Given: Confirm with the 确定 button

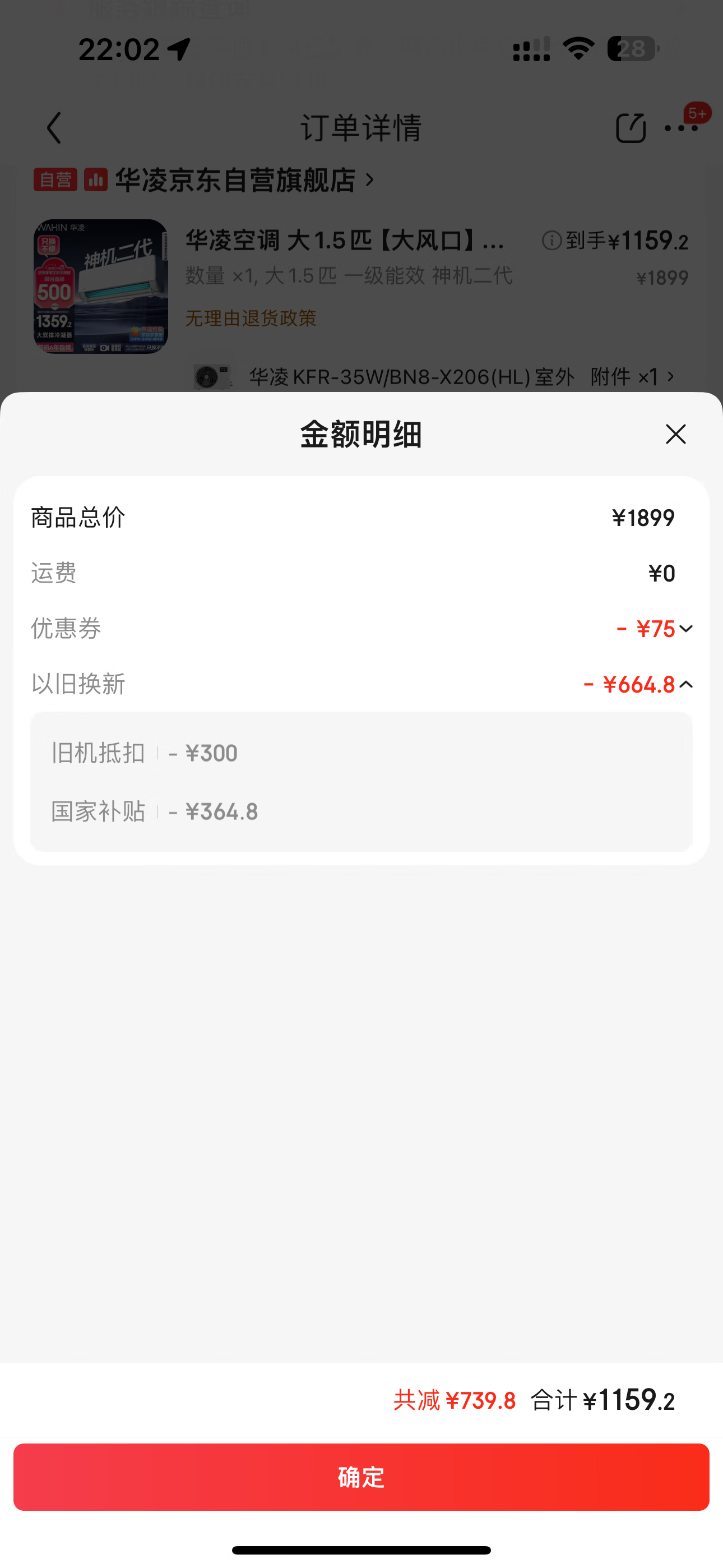Looking at the screenshot, I should pyautogui.click(x=361, y=1477).
